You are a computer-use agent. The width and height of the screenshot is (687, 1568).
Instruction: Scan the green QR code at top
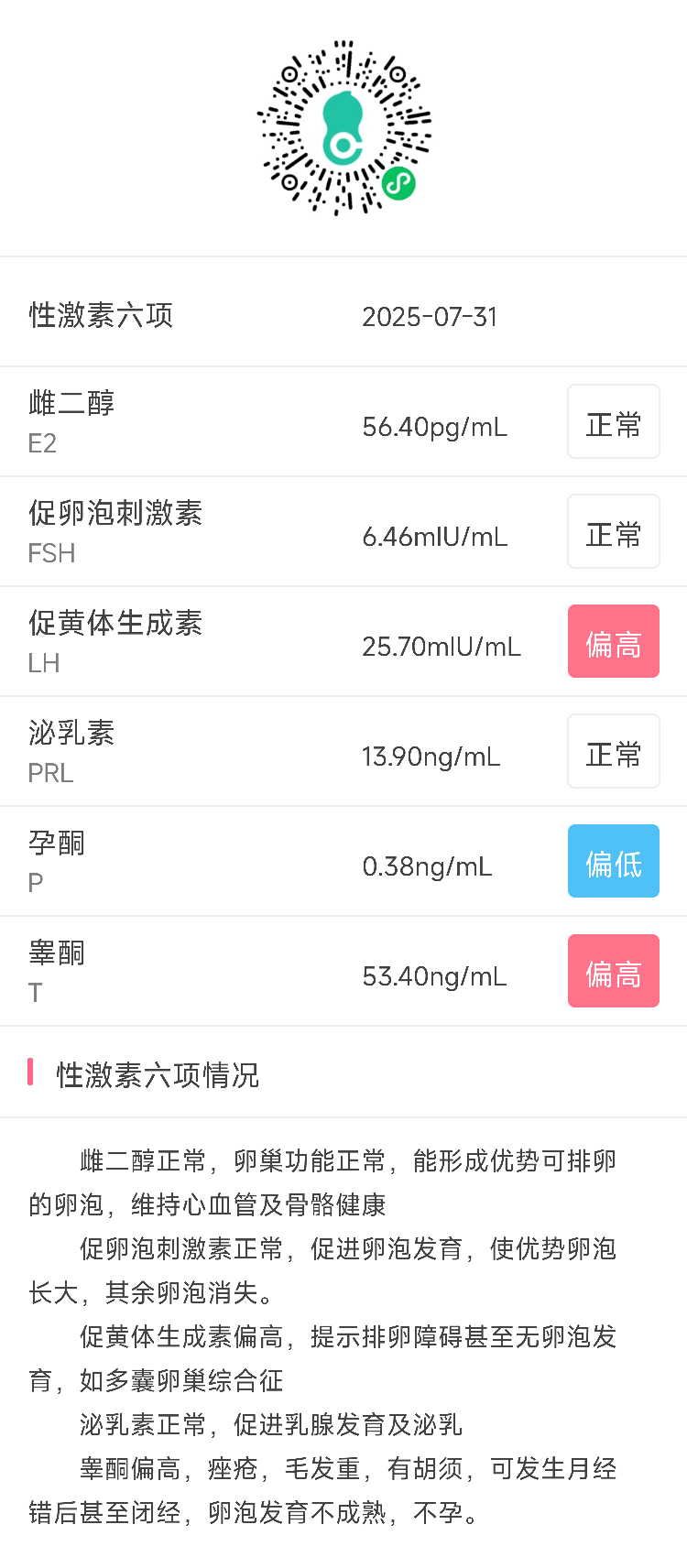(x=343, y=128)
